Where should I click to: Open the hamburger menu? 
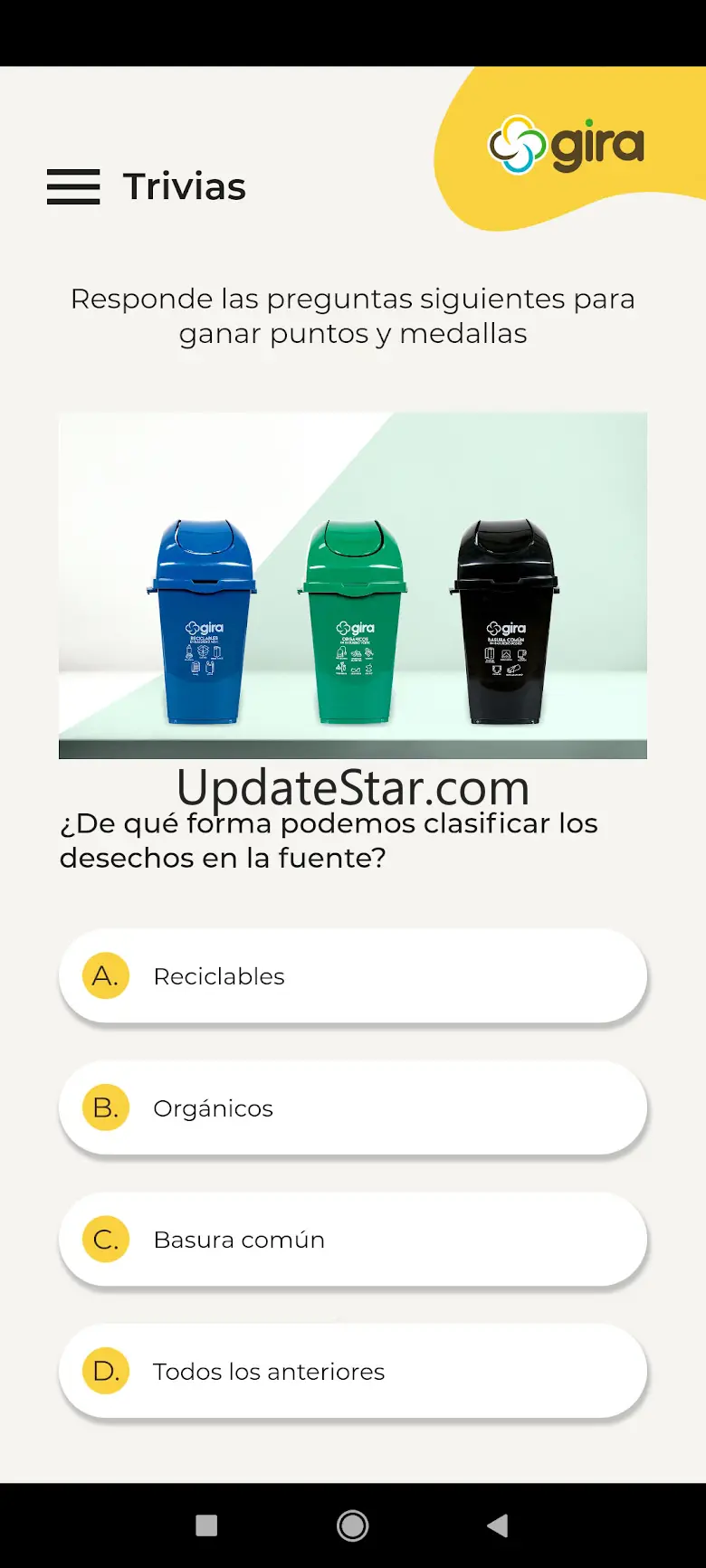tap(73, 186)
